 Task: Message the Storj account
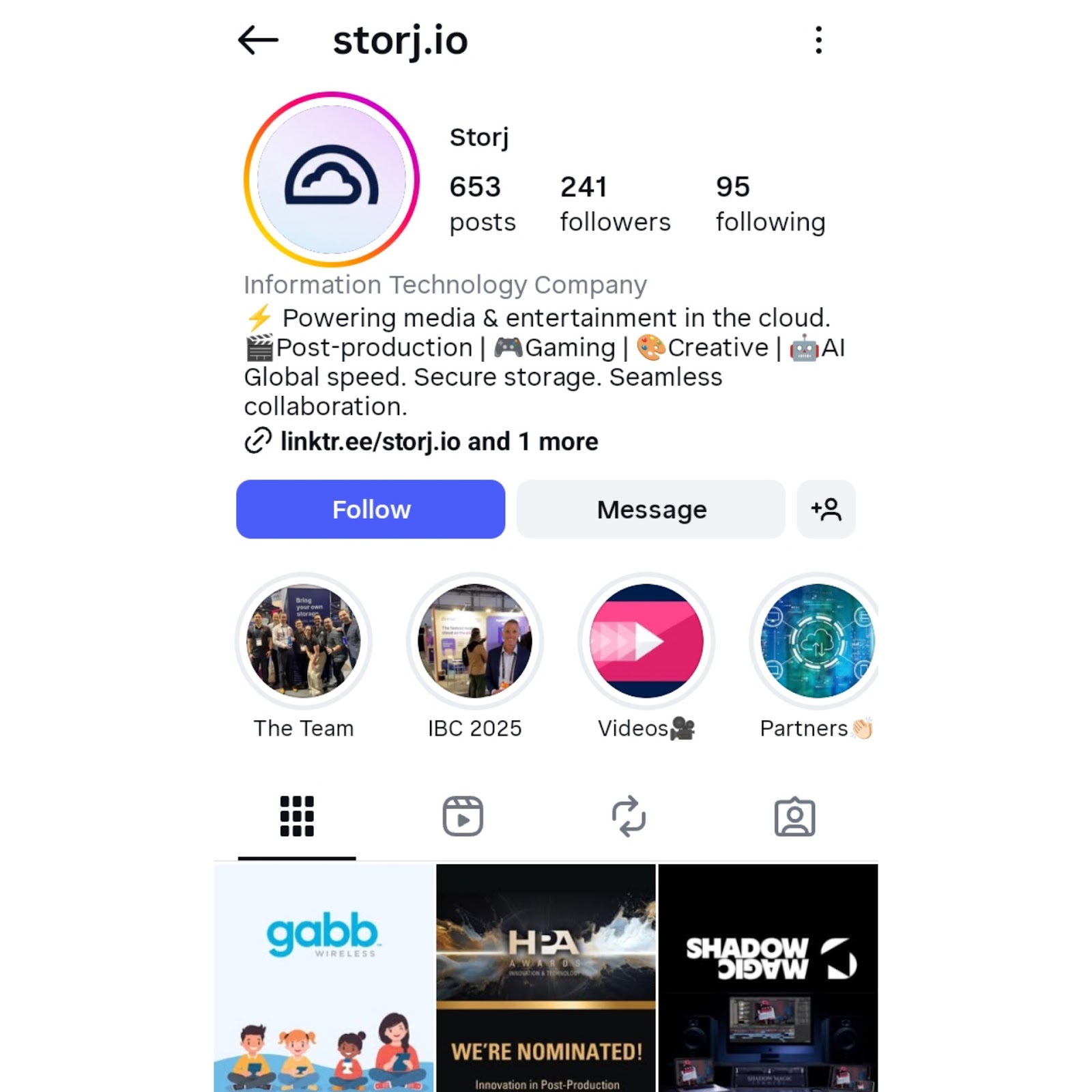pos(650,509)
